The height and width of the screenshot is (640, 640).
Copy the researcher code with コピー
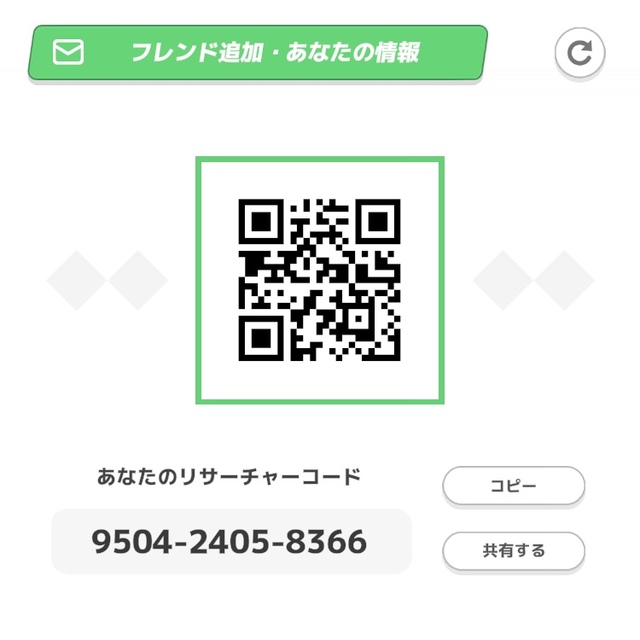(513, 486)
